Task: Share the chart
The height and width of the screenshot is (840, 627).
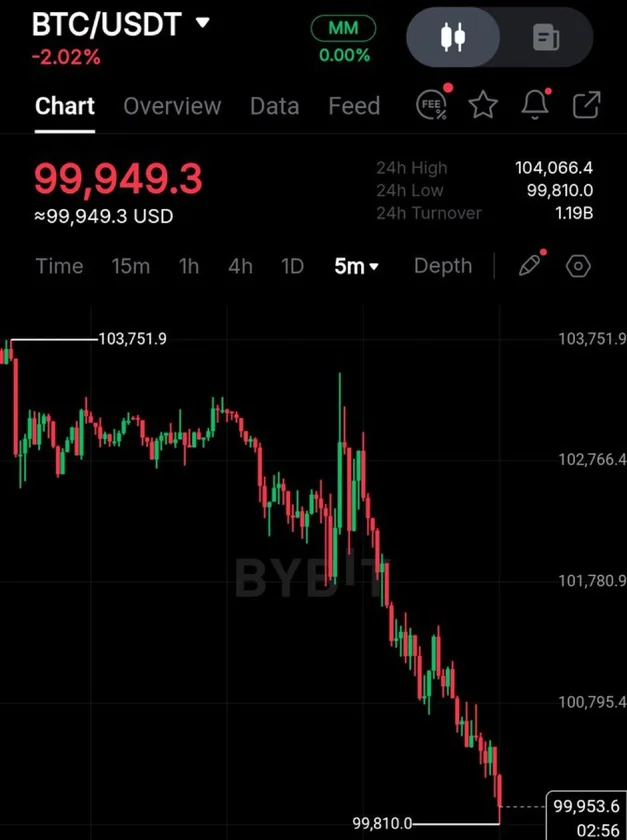Action: (586, 104)
